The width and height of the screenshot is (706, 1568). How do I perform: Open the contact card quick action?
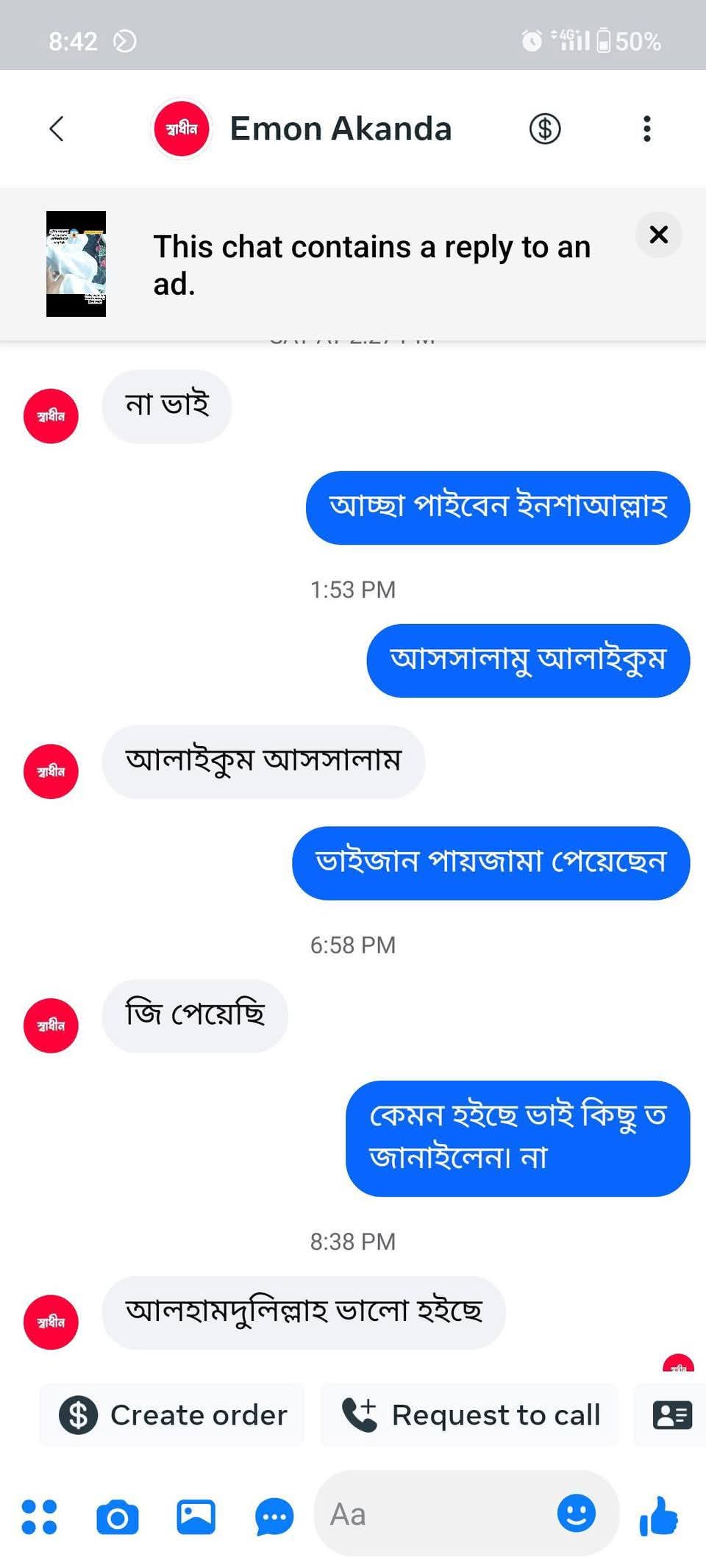[671, 1414]
